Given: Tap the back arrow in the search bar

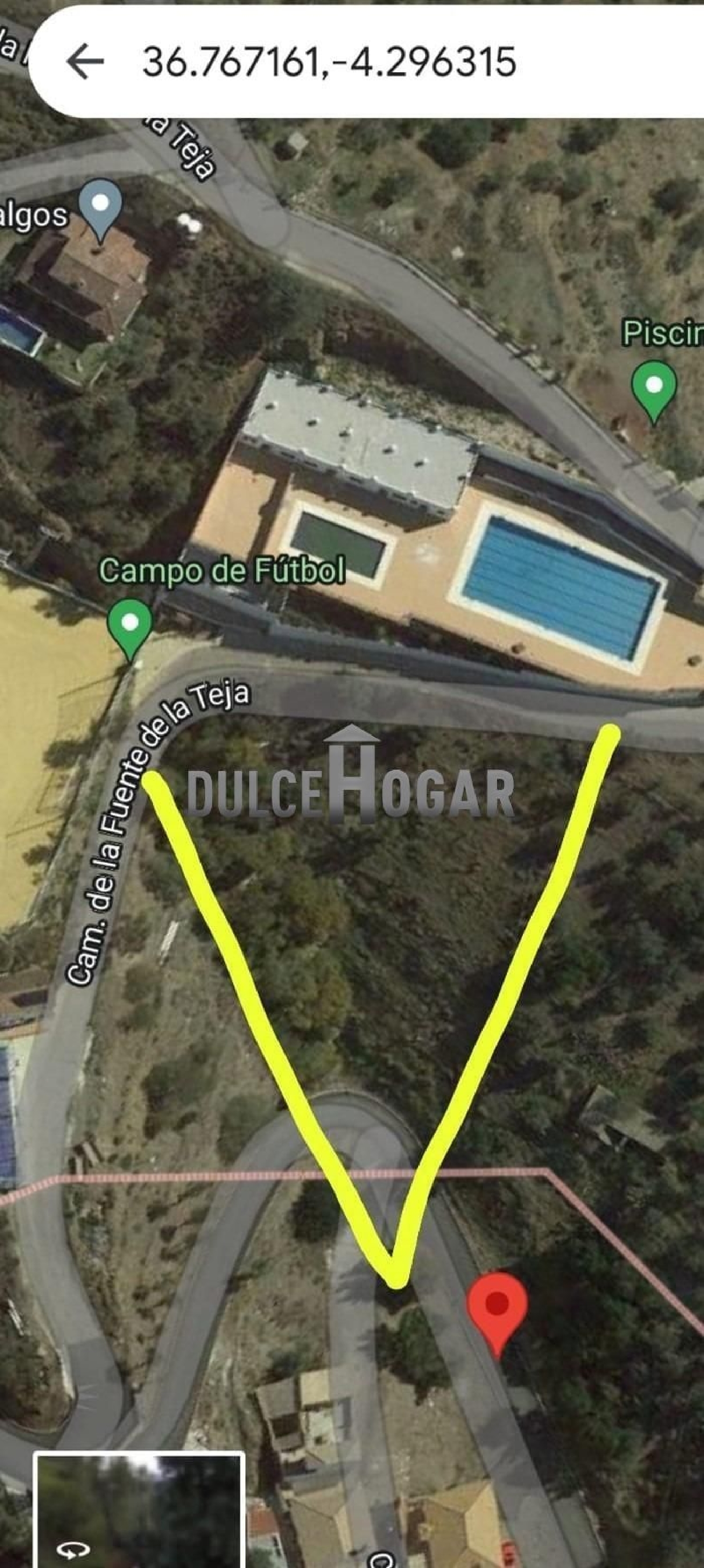Looking at the screenshot, I should point(84,62).
